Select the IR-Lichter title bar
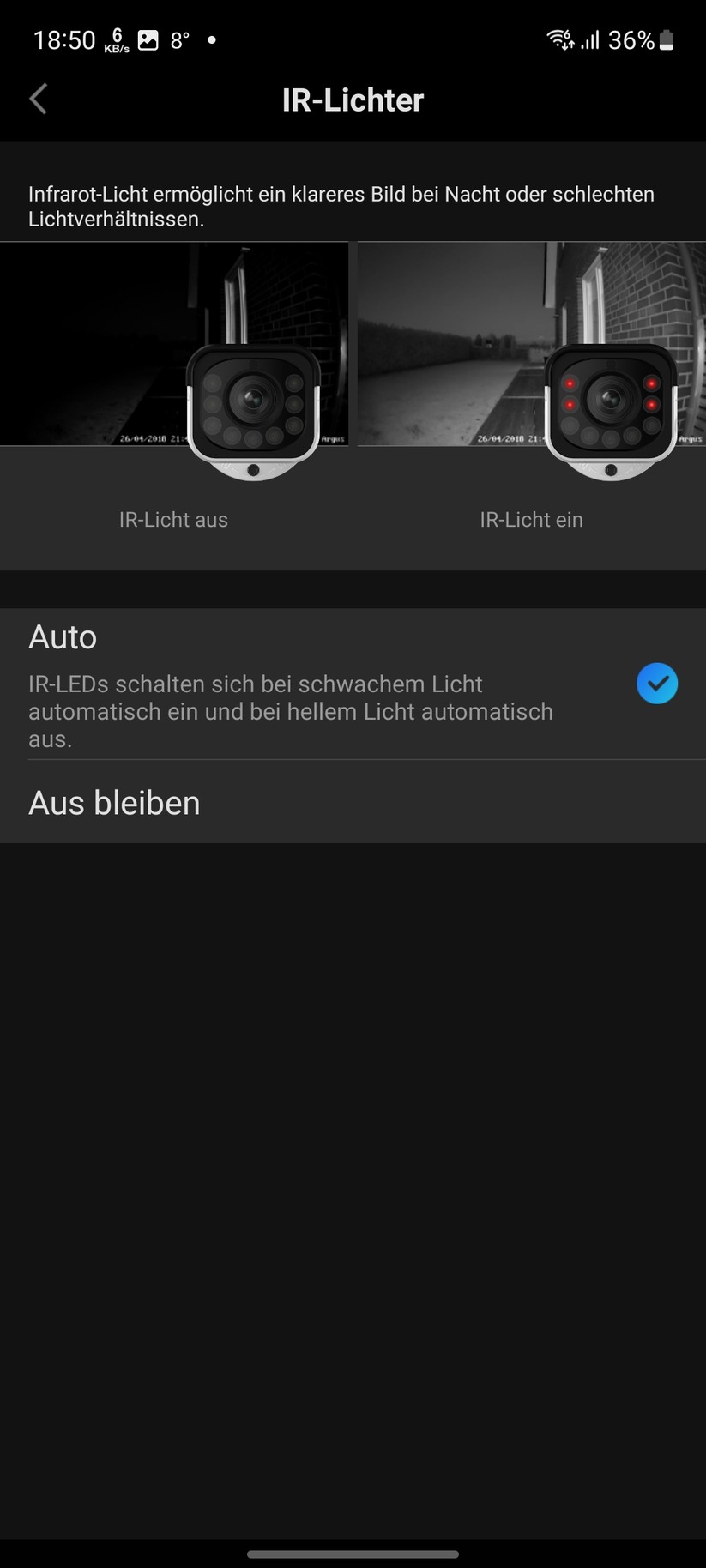This screenshot has height=1568, width=706. 353,100
